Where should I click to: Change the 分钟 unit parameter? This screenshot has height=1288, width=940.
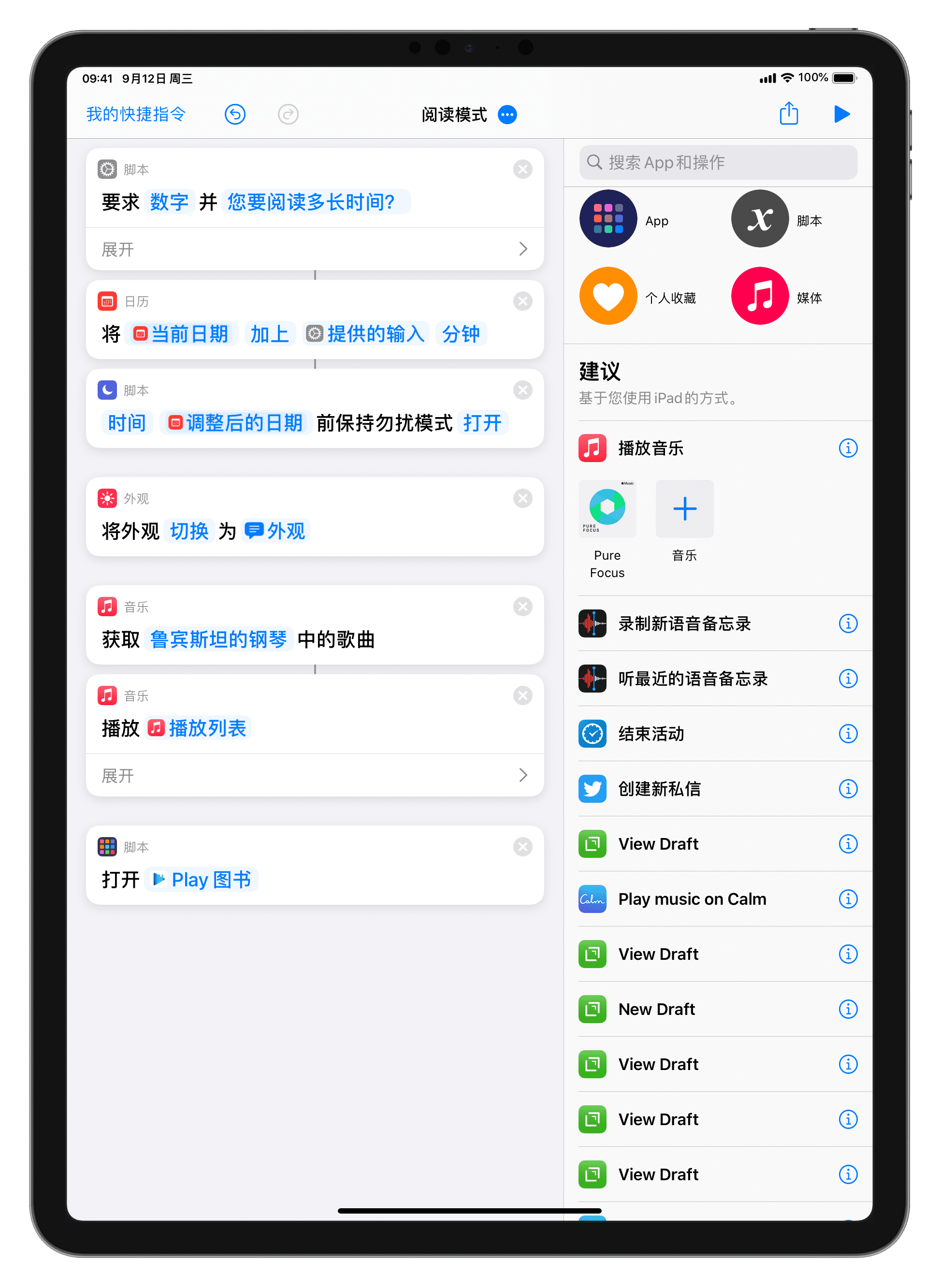(x=461, y=334)
